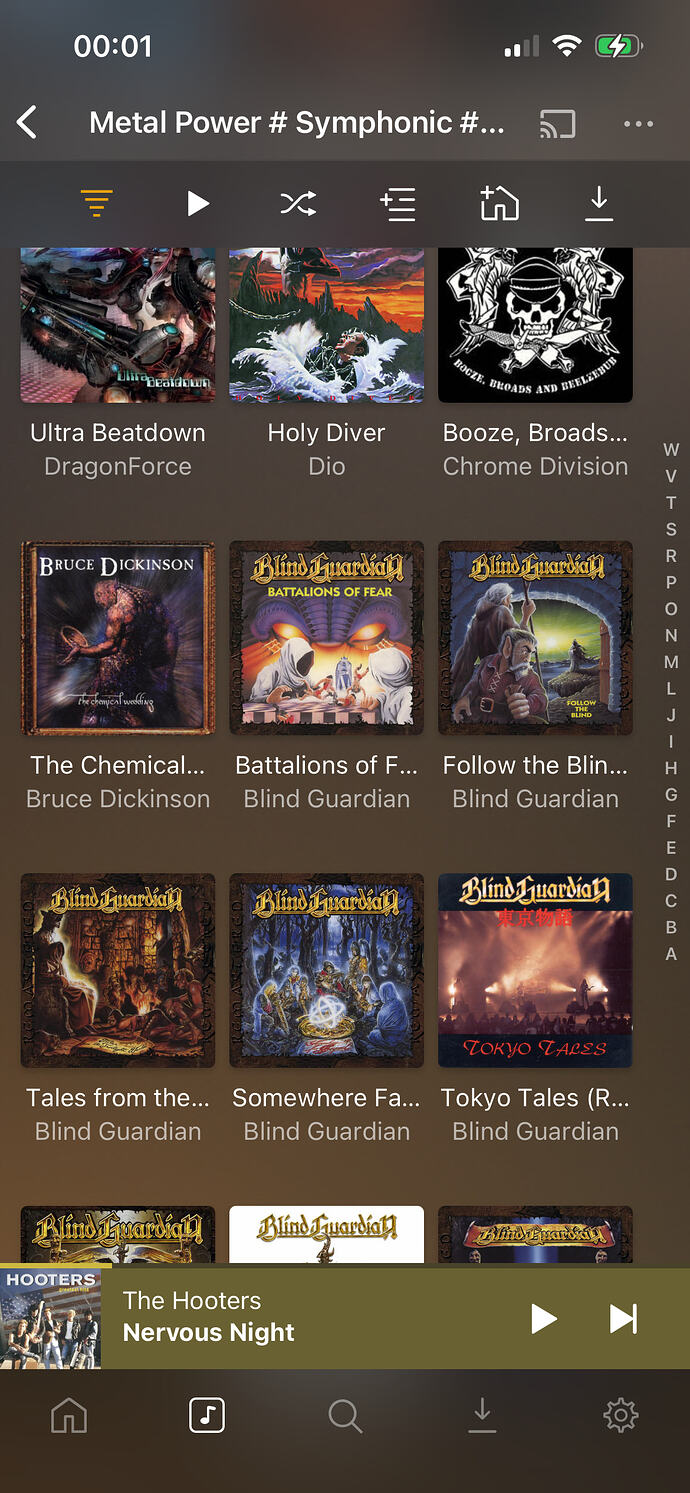Pin collection to the home screen
The height and width of the screenshot is (1493, 690).
coord(499,204)
